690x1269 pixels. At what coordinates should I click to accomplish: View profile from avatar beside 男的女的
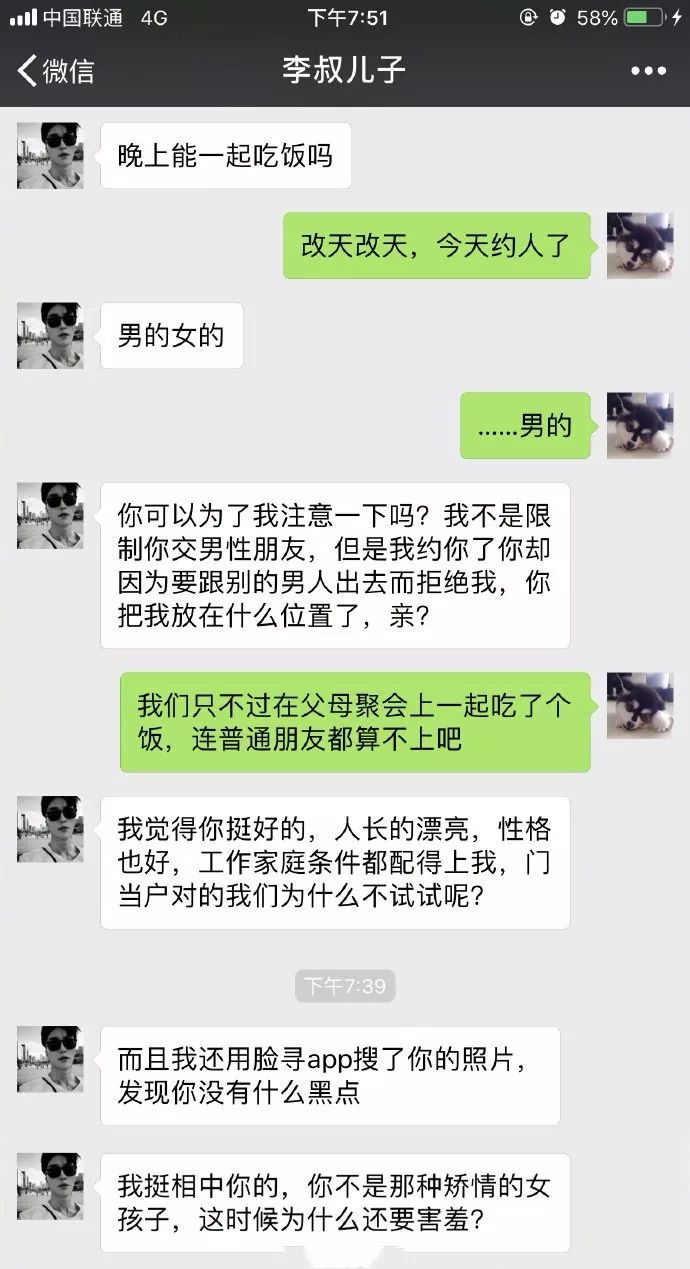point(50,336)
